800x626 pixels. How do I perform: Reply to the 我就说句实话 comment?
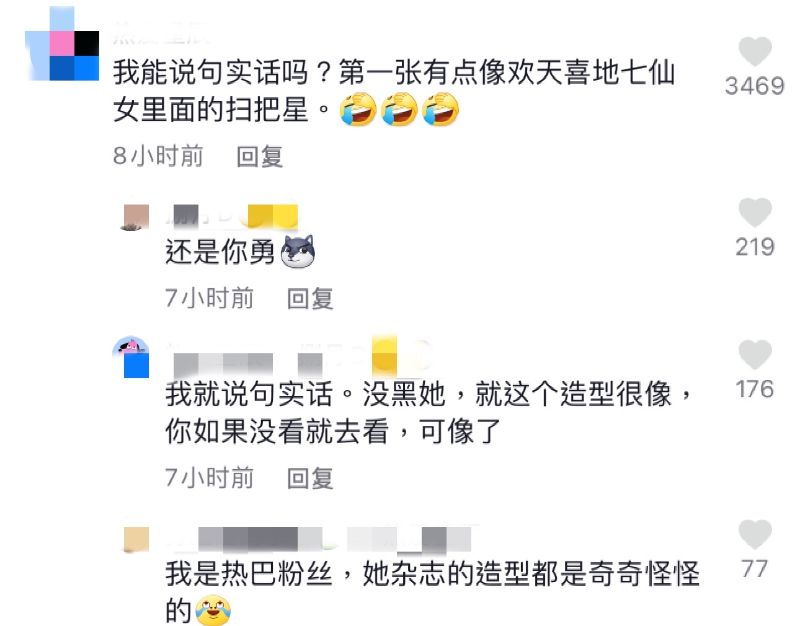(310, 478)
